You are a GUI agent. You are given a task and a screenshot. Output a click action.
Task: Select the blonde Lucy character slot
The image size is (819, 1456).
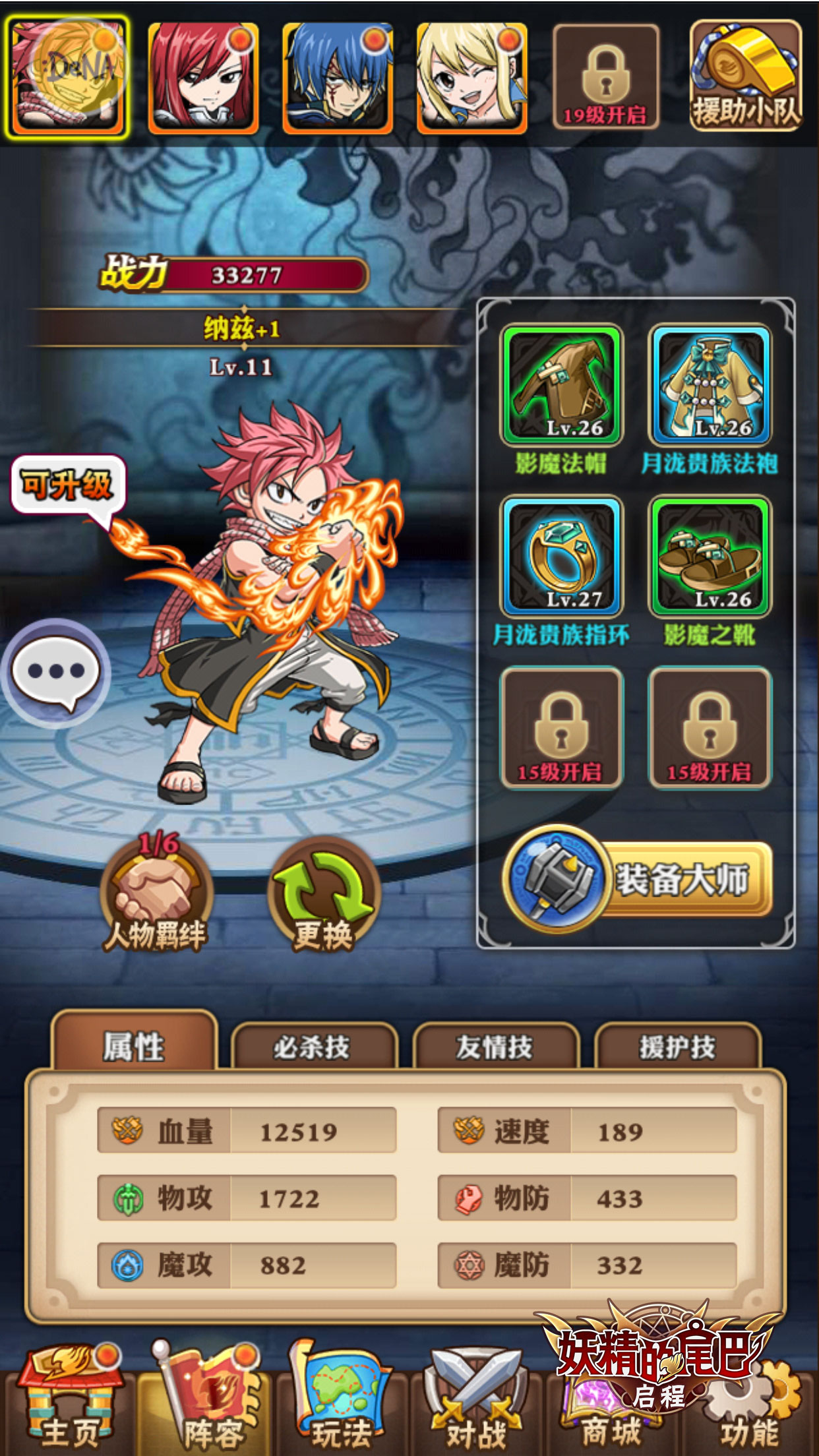click(x=471, y=78)
